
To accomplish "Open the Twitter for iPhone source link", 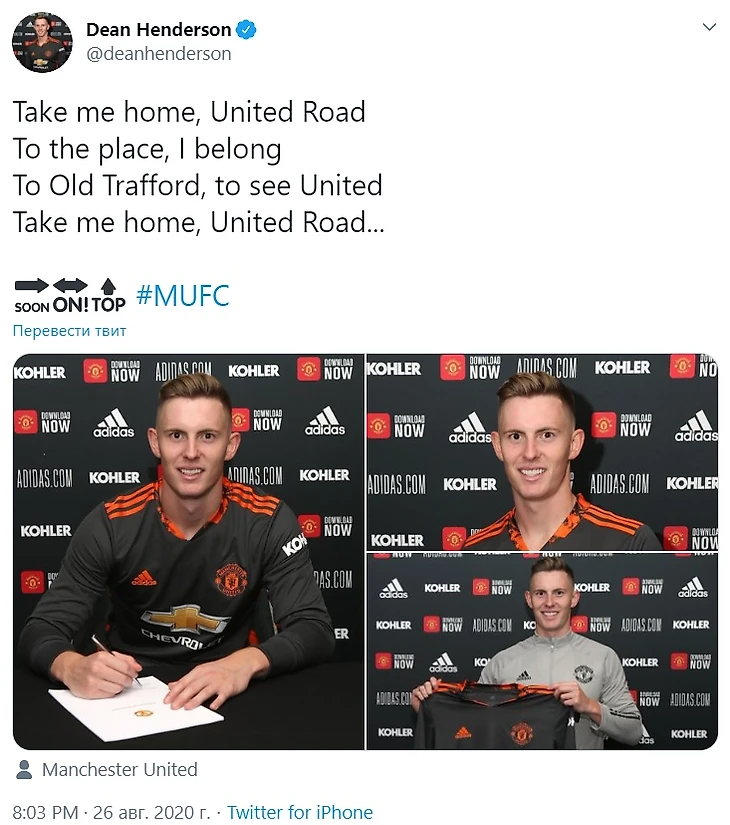I will pyautogui.click(x=300, y=813).
